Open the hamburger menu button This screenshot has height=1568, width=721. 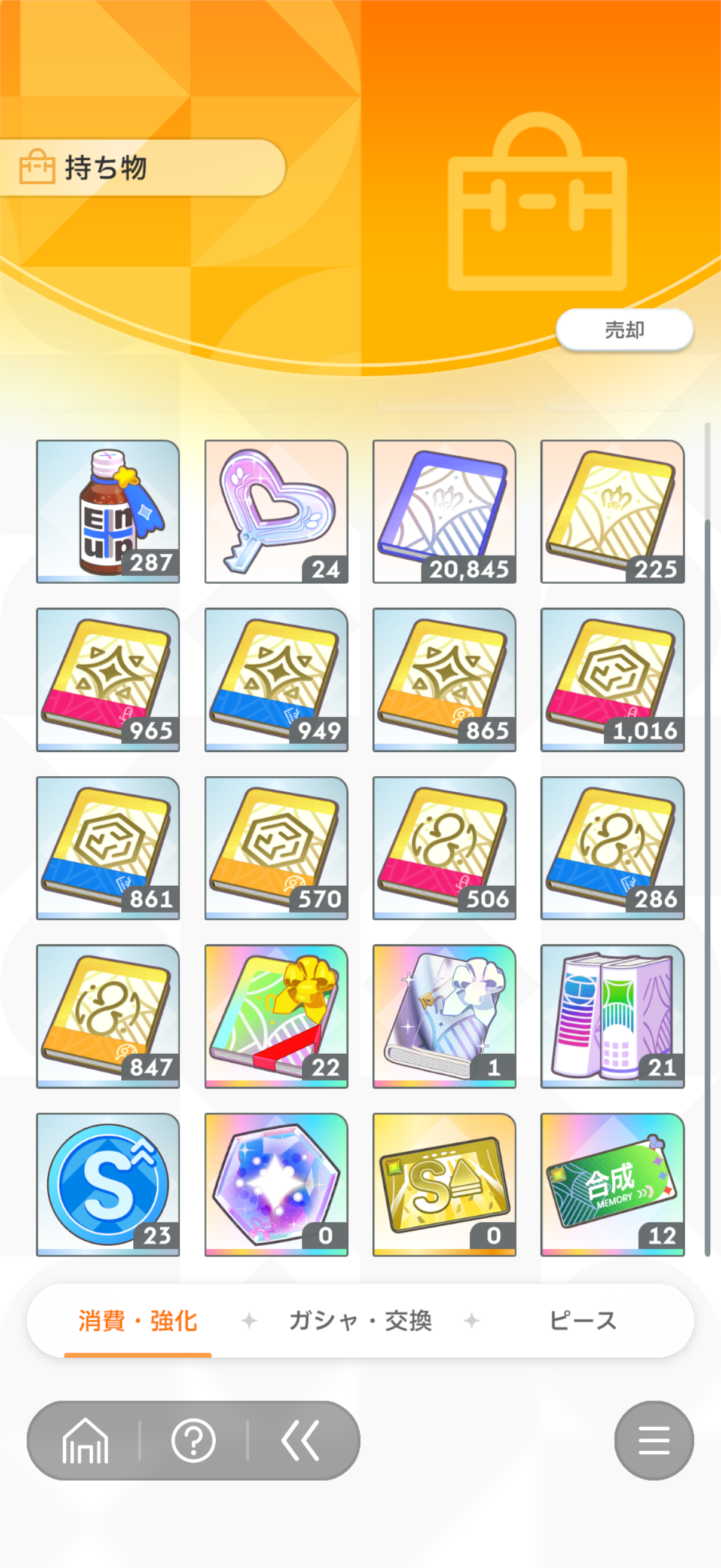click(653, 1441)
